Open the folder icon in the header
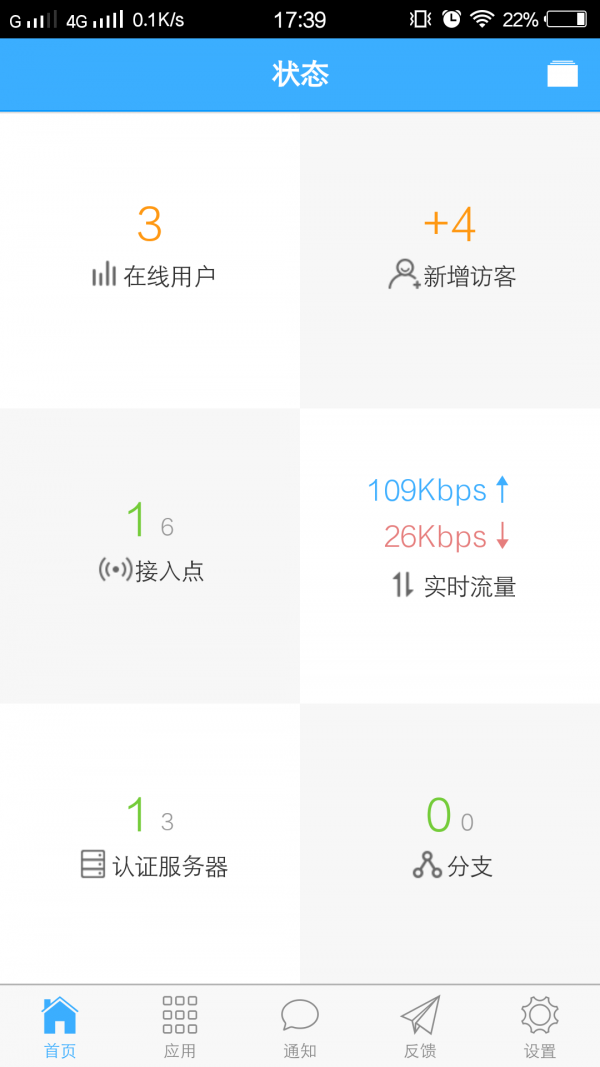600x1067 pixels. coord(562,75)
